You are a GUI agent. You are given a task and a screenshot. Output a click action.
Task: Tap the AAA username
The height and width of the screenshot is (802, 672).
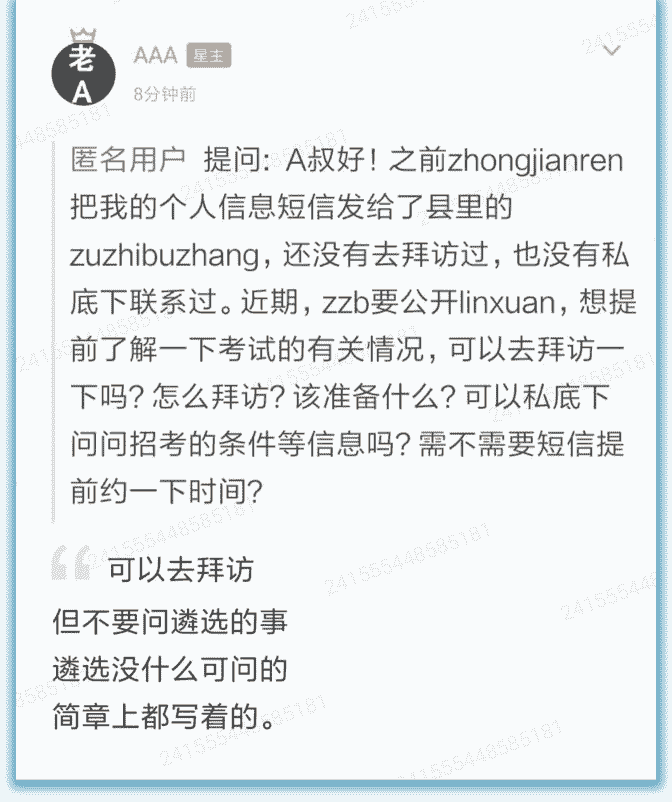coord(155,56)
